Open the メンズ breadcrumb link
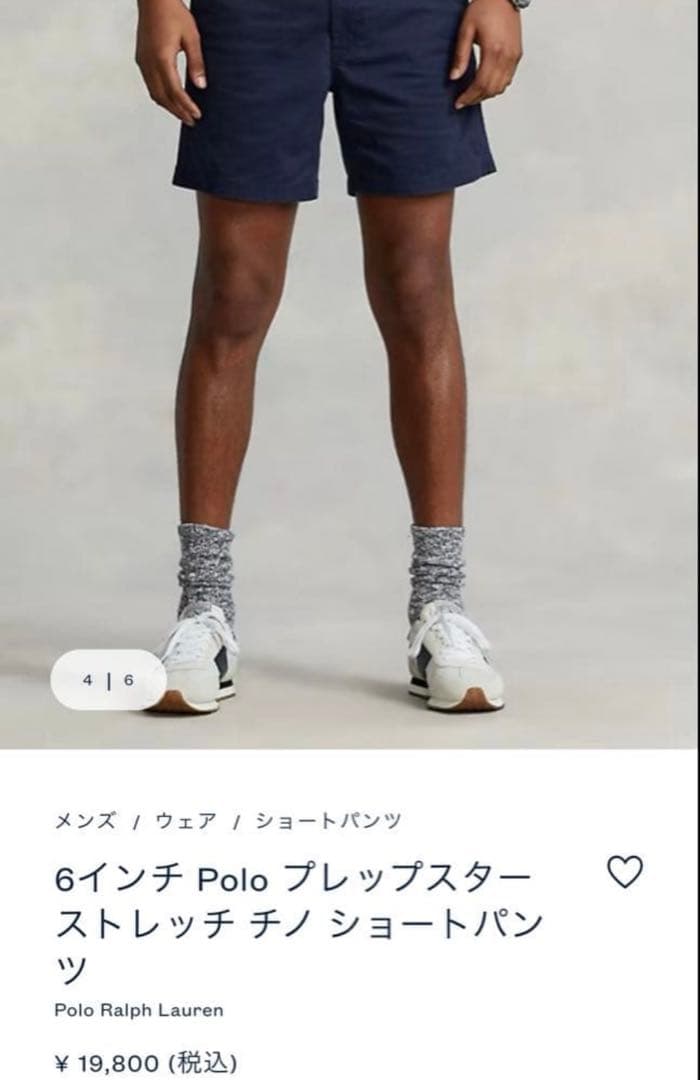This screenshot has height=1080, width=700. (85, 822)
